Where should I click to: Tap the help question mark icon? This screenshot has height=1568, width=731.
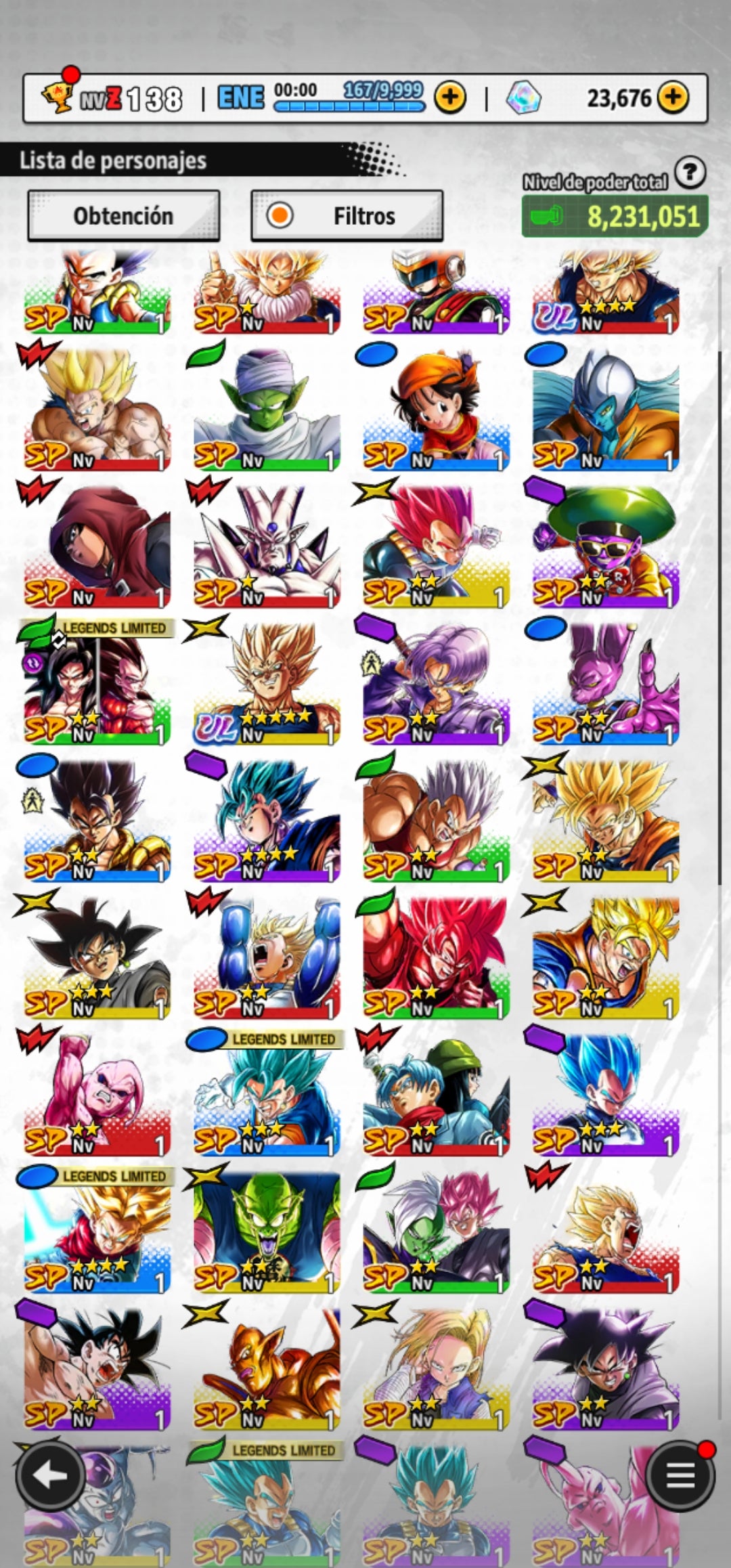pyautogui.click(x=690, y=173)
